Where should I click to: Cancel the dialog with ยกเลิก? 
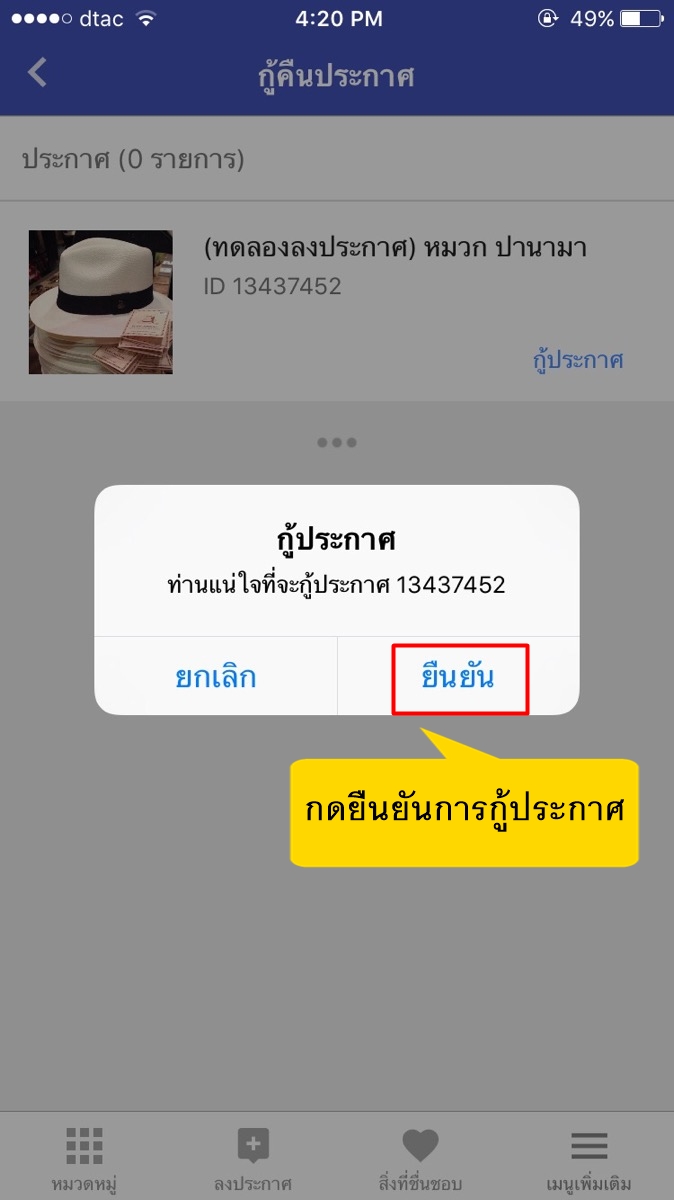click(216, 677)
